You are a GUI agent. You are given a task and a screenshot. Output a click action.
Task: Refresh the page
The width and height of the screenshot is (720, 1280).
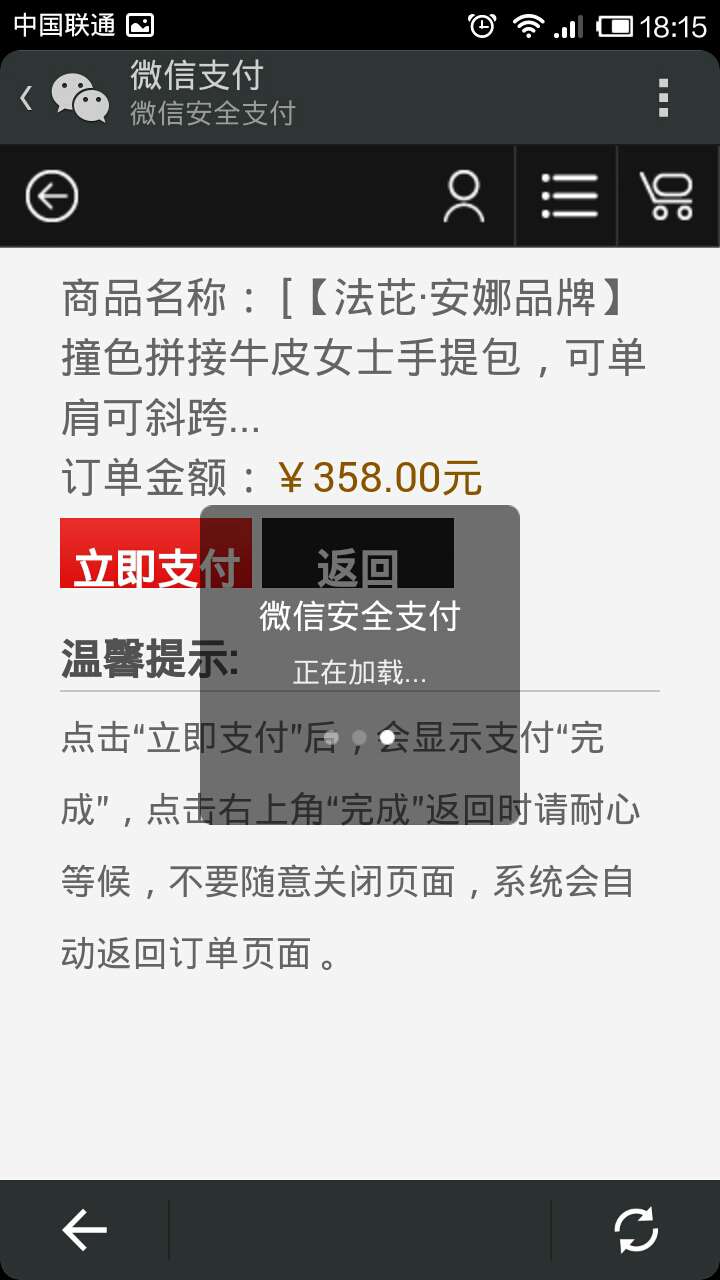(x=636, y=1230)
